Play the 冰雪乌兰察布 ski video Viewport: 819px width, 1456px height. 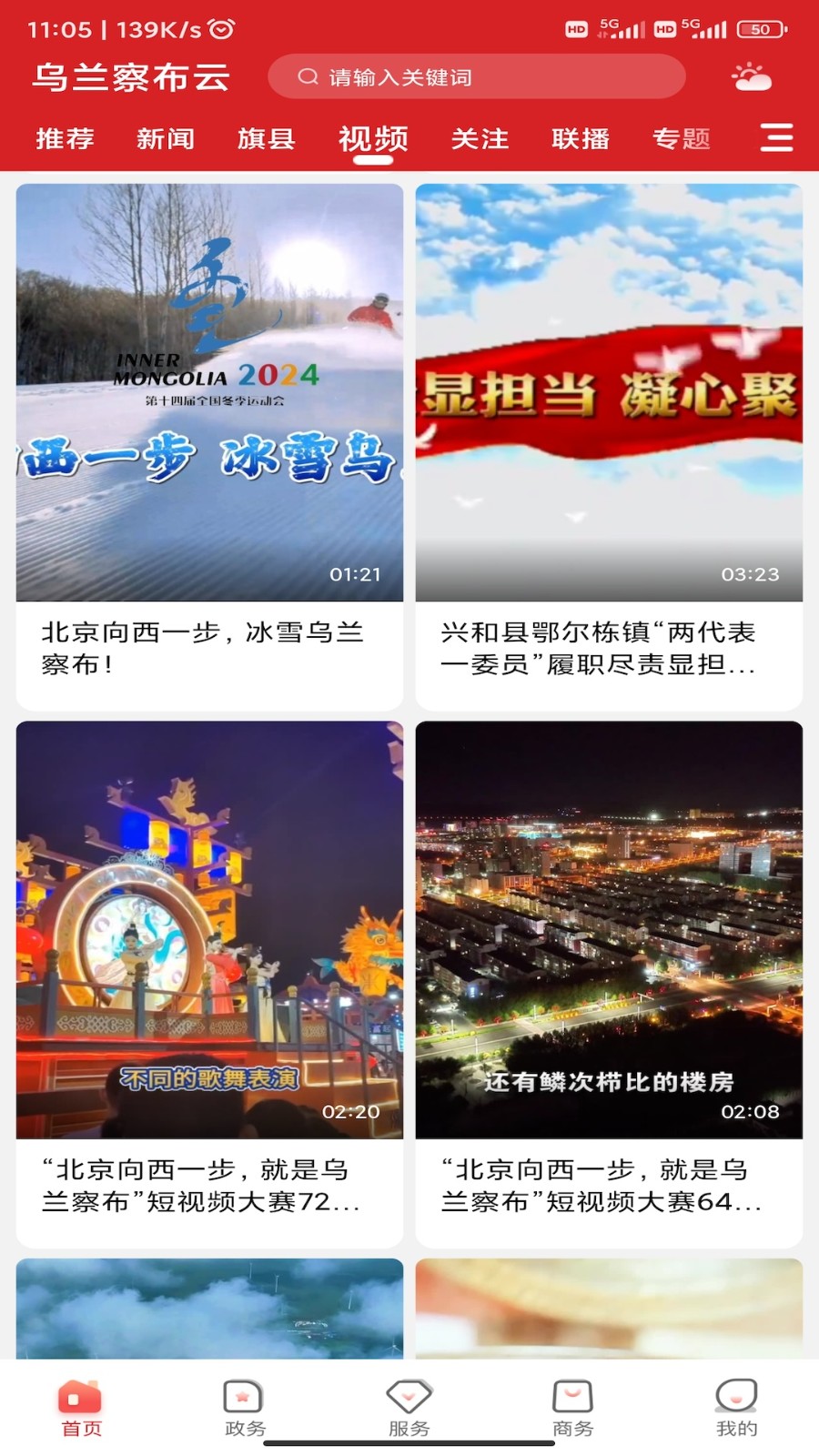tap(208, 391)
